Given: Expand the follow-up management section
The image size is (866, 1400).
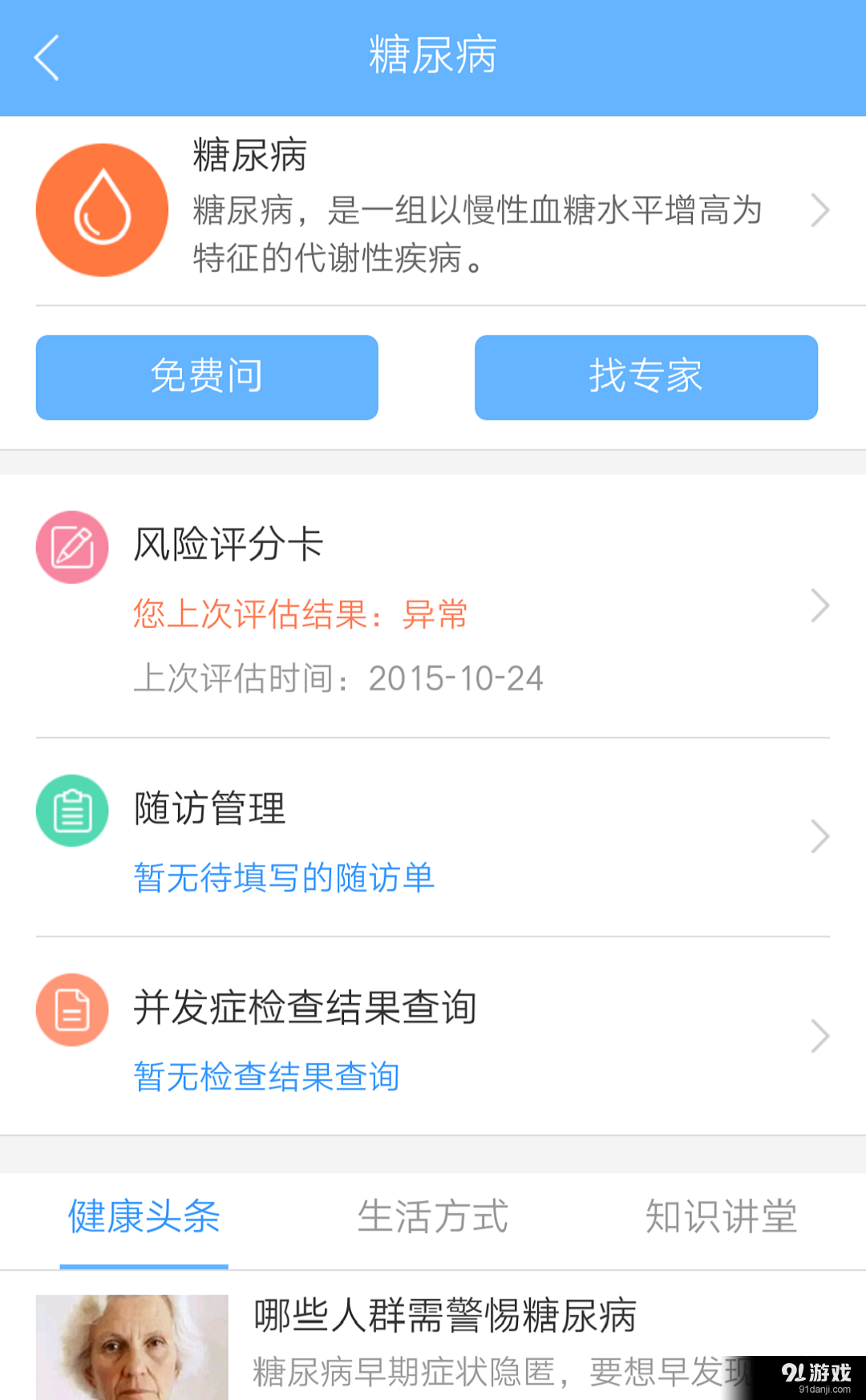Looking at the screenshot, I should pos(208,808).
